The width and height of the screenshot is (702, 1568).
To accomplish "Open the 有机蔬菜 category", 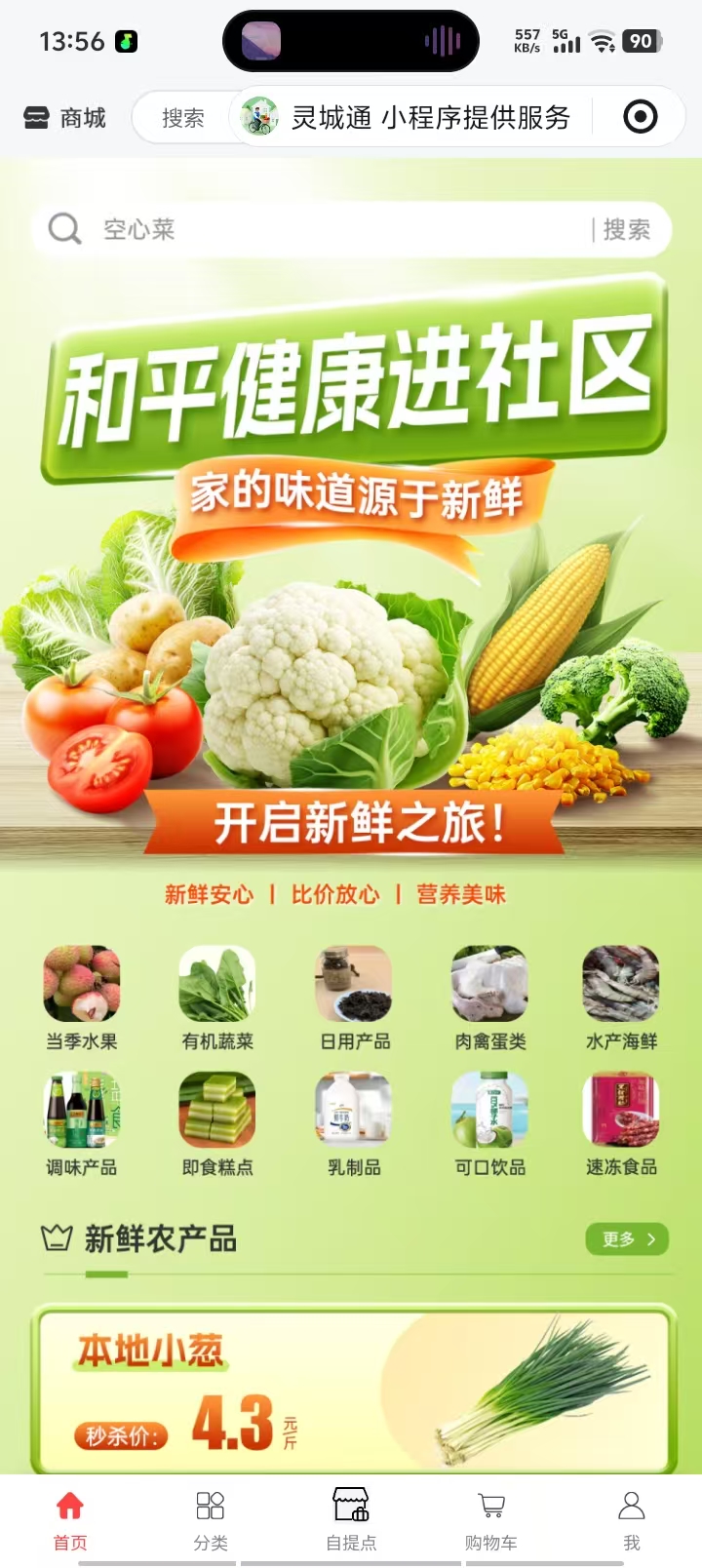I will point(217,997).
